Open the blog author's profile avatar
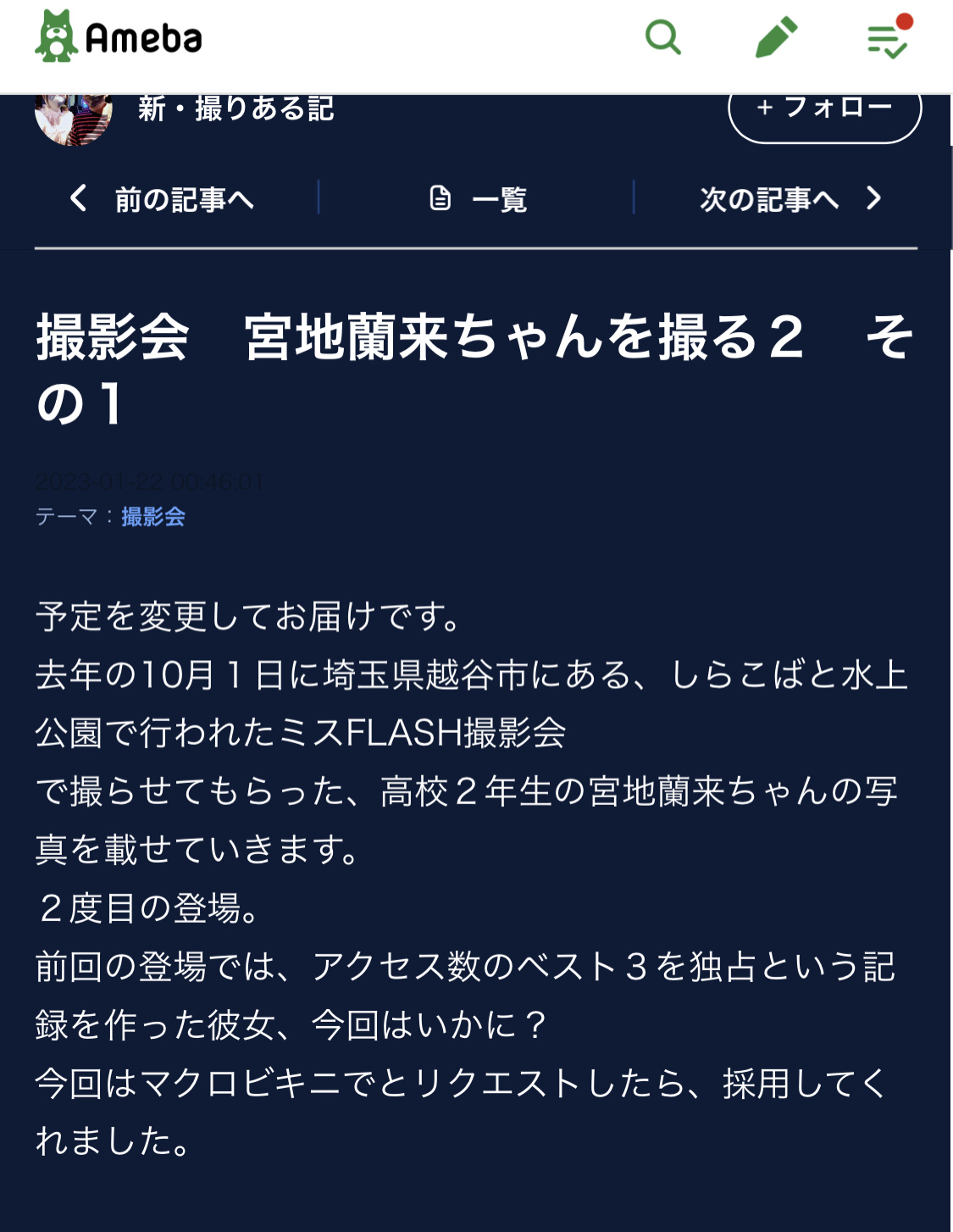Viewport: 953px width, 1232px height. click(x=74, y=117)
